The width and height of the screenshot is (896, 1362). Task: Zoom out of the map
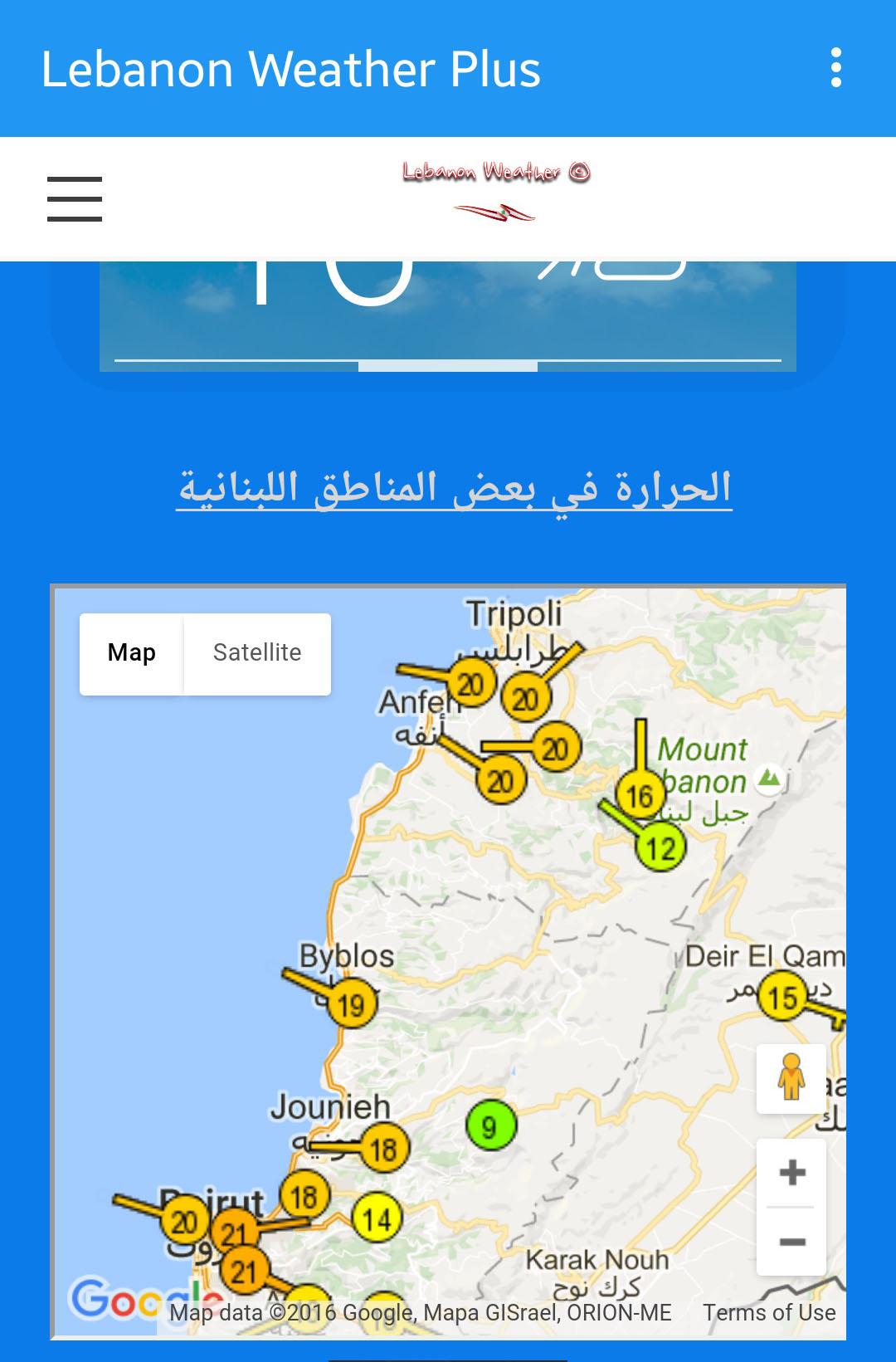pyautogui.click(x=791, y=1242)
